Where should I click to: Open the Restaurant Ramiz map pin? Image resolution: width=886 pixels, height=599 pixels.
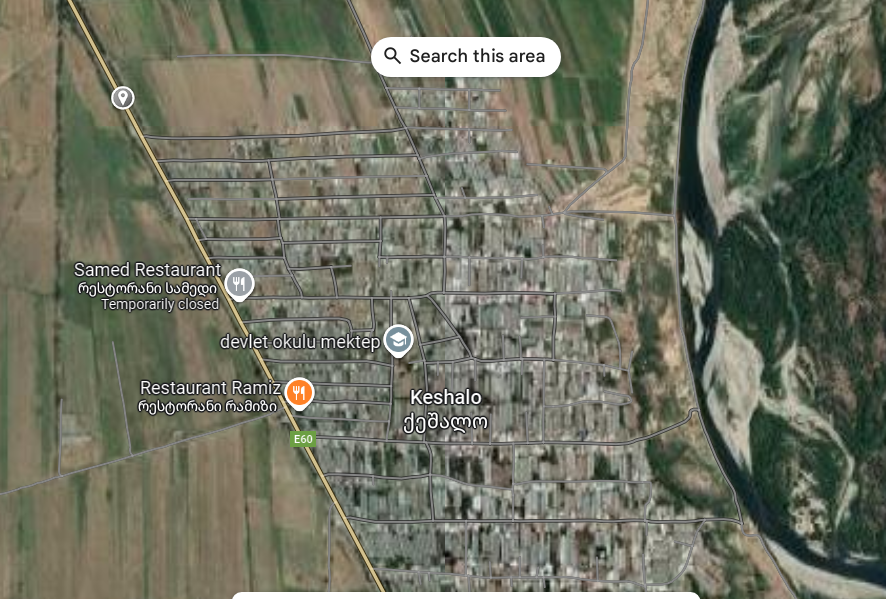(x=298, y=392)
